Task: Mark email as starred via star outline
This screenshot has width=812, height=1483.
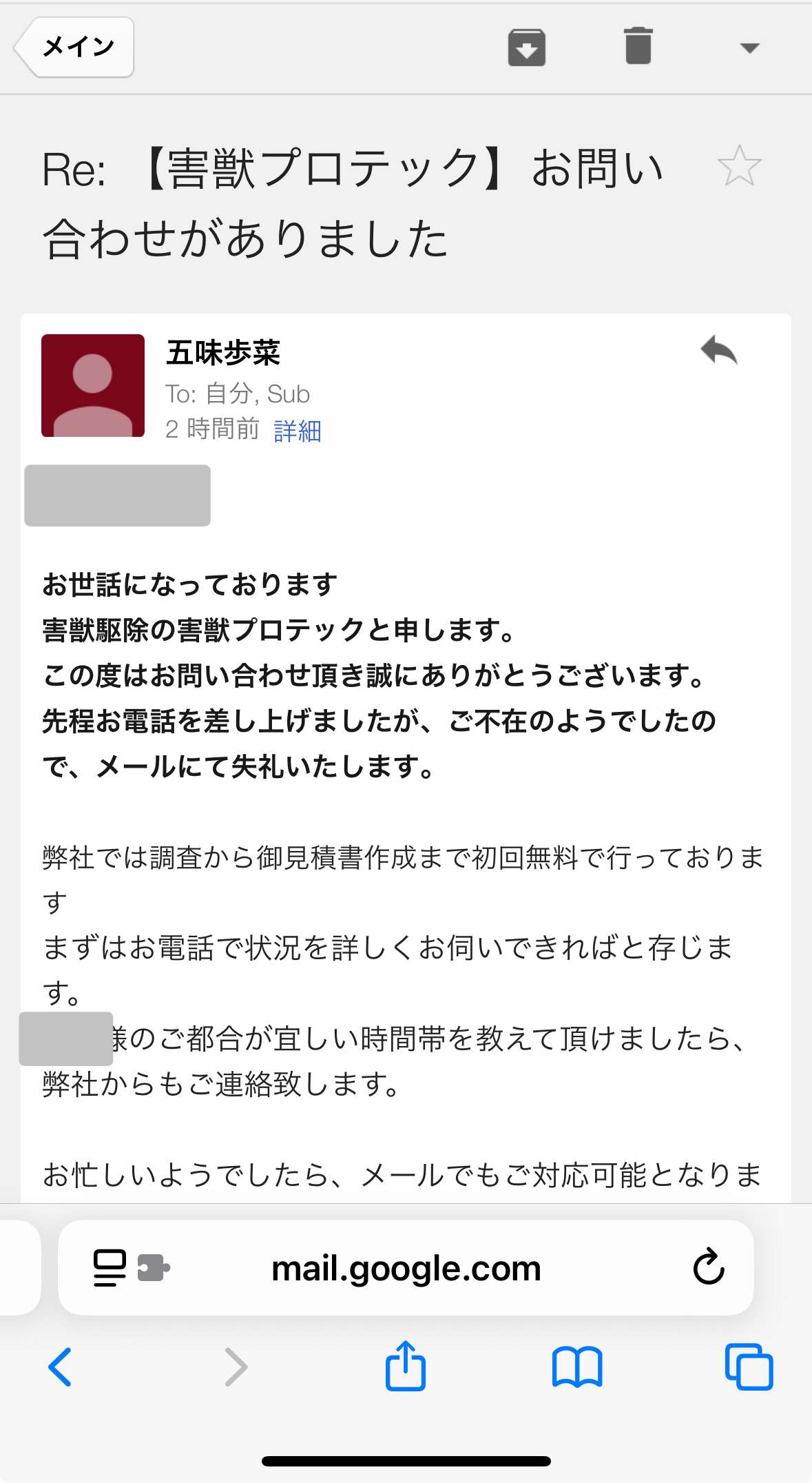Action: (740, 165)
